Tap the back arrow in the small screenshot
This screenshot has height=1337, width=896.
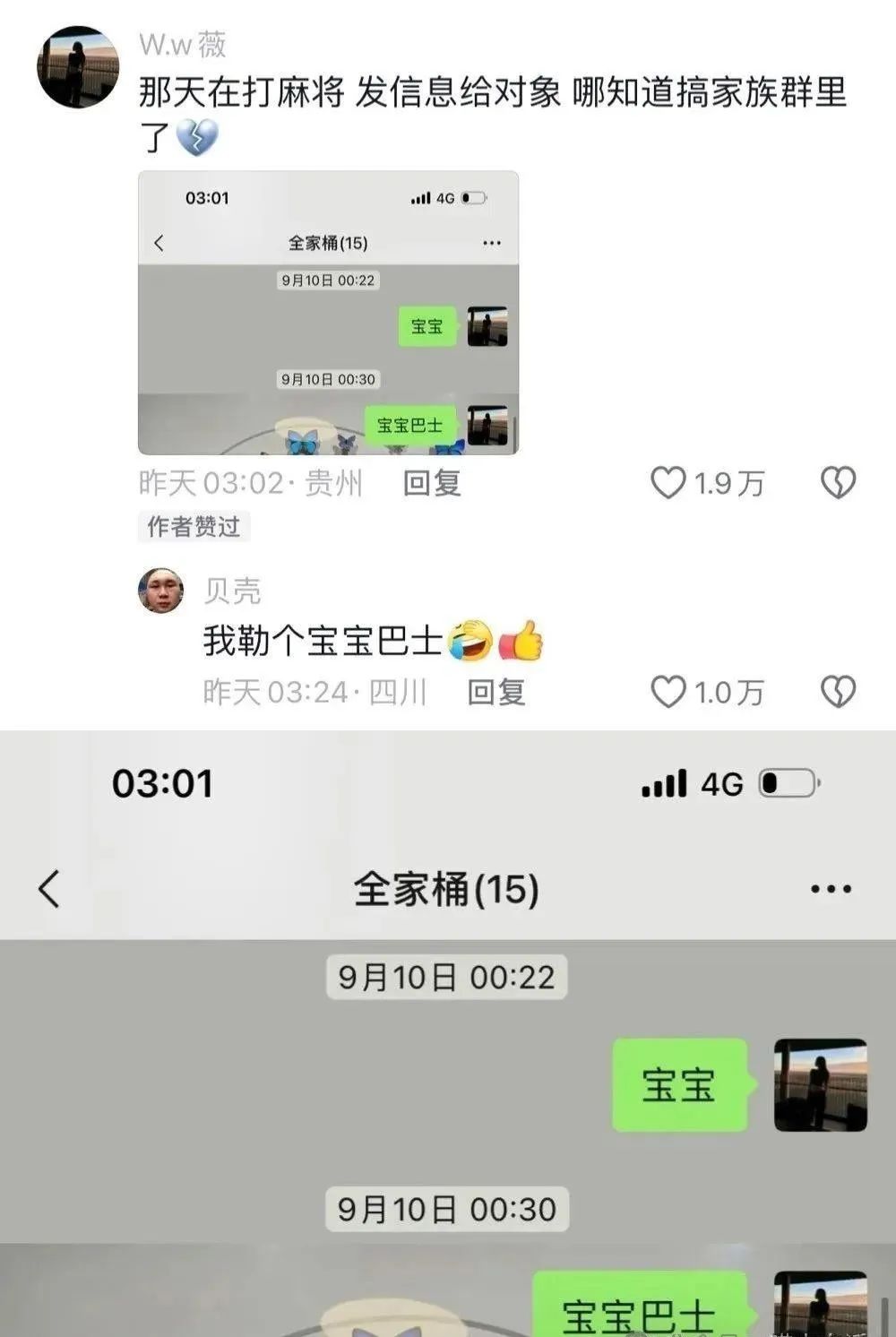pyautogui.click(x=159, y=241)
